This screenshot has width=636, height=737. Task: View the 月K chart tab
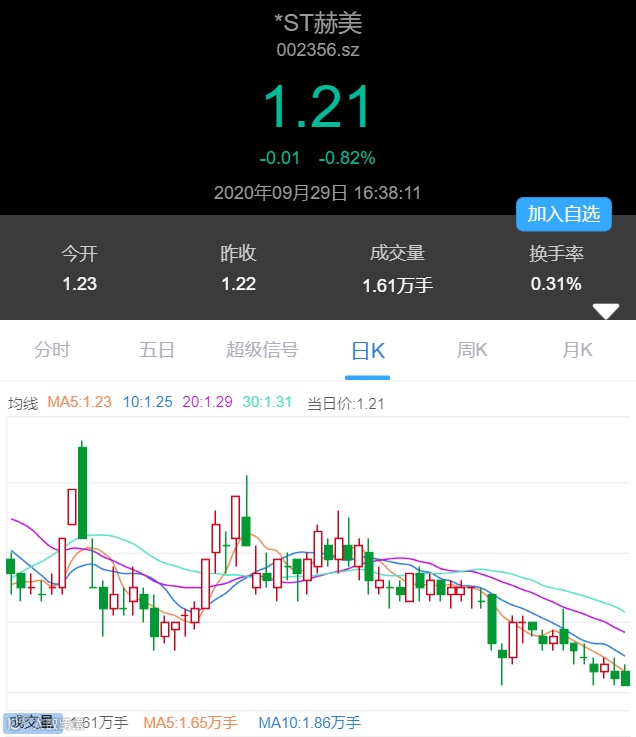tap(577, 350)
